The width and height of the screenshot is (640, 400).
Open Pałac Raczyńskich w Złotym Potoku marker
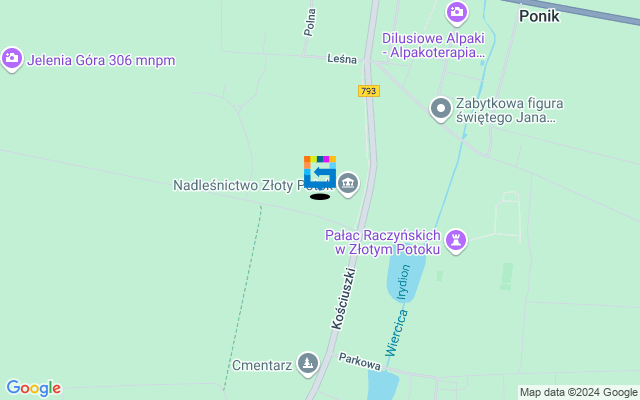click(457, 240)
